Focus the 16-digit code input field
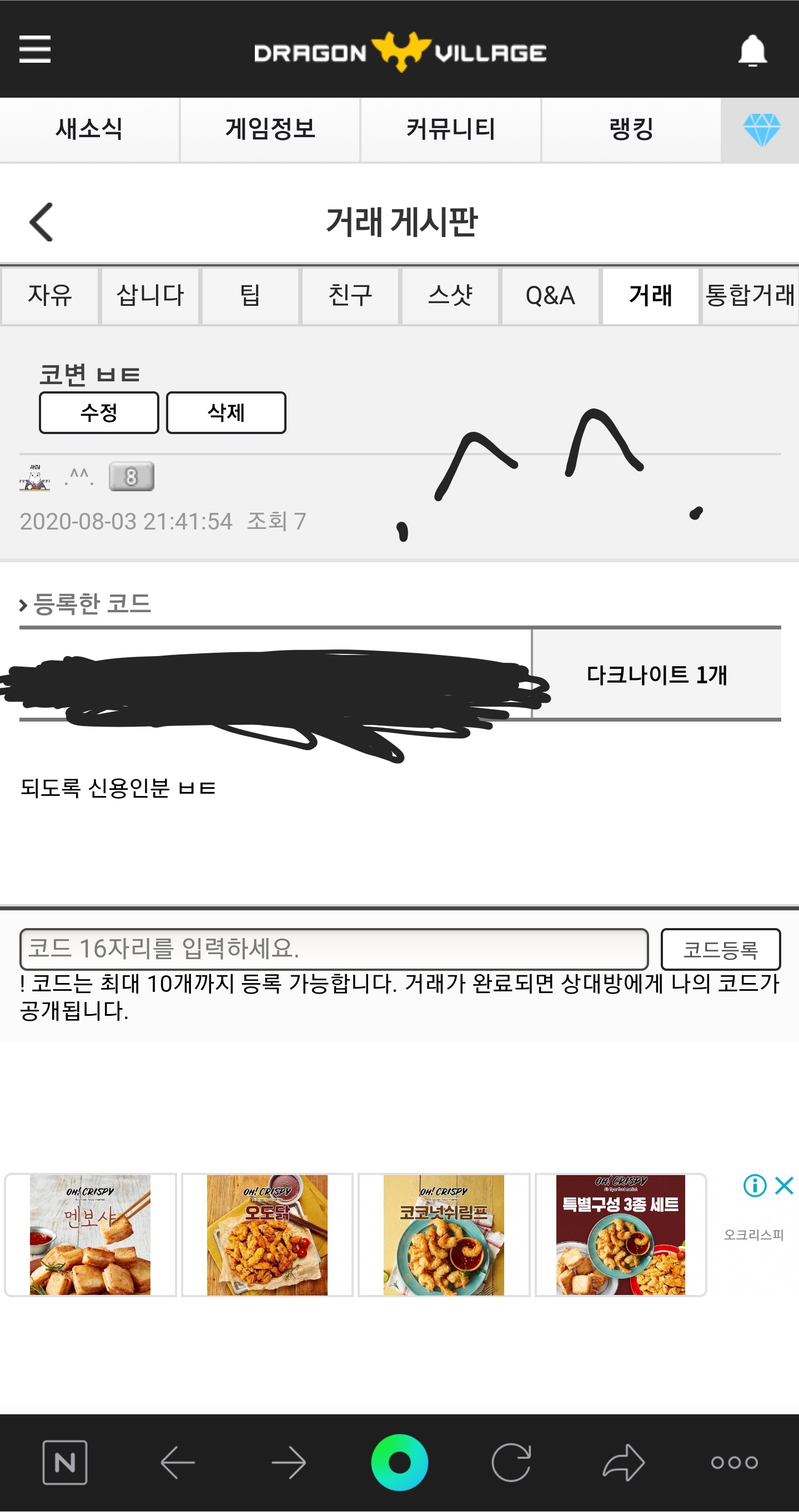The height and width of the screenshot is (1512, 799). click(334, 949)
